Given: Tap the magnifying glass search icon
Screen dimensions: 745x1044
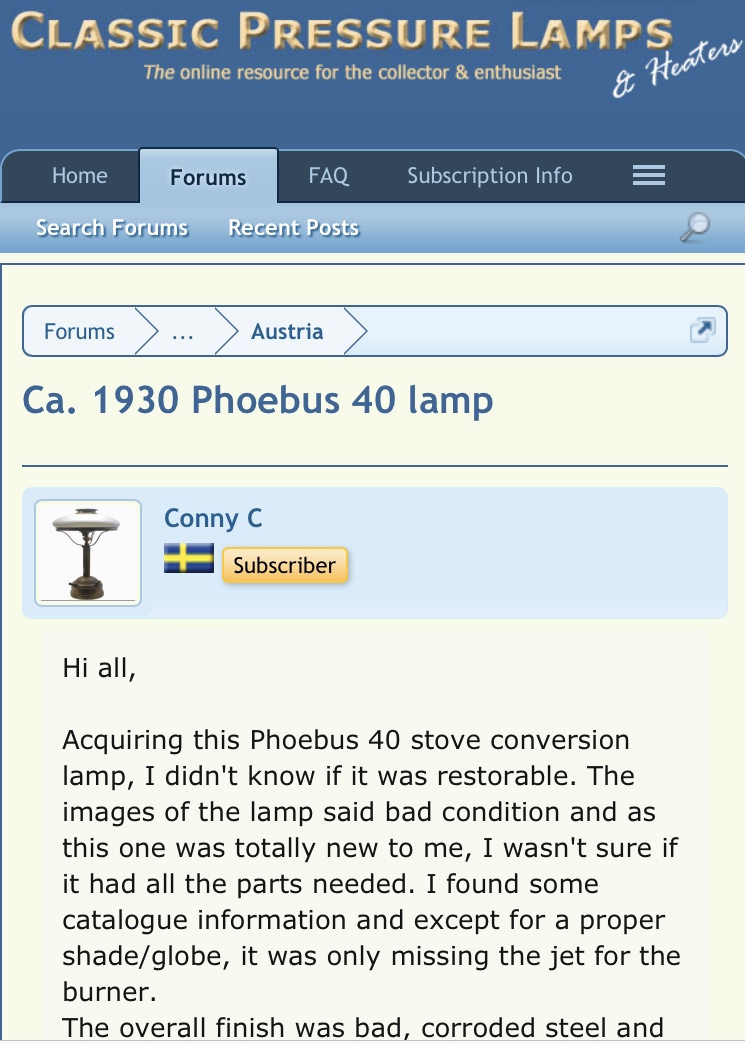Looking at the screenshot, I should click(694, 228).
